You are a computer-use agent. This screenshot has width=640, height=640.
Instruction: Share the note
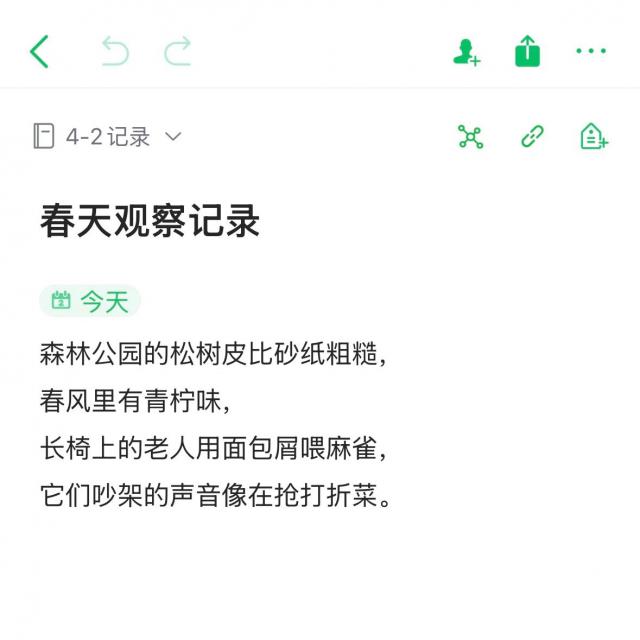point(527,51)
